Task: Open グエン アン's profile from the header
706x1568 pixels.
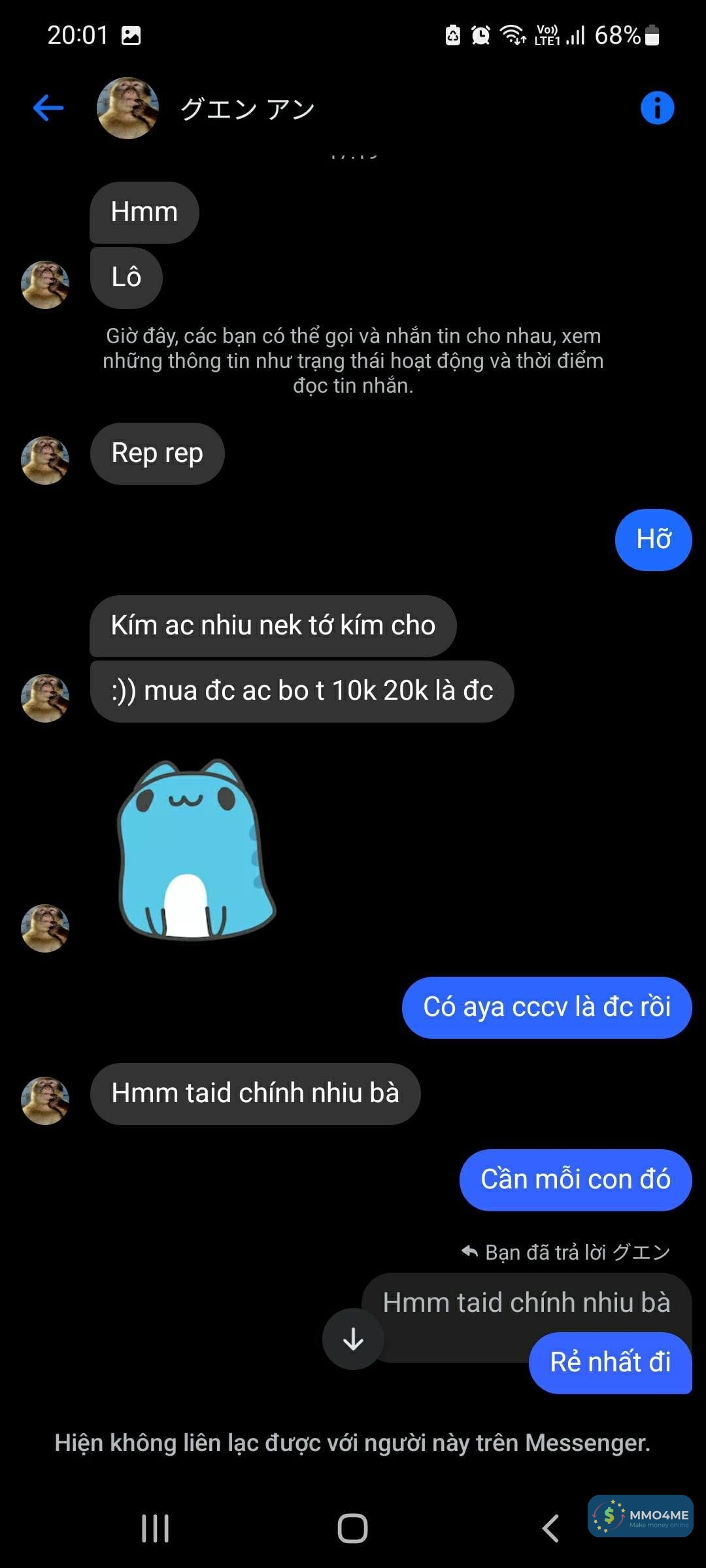Action: [x=247, y=108]
